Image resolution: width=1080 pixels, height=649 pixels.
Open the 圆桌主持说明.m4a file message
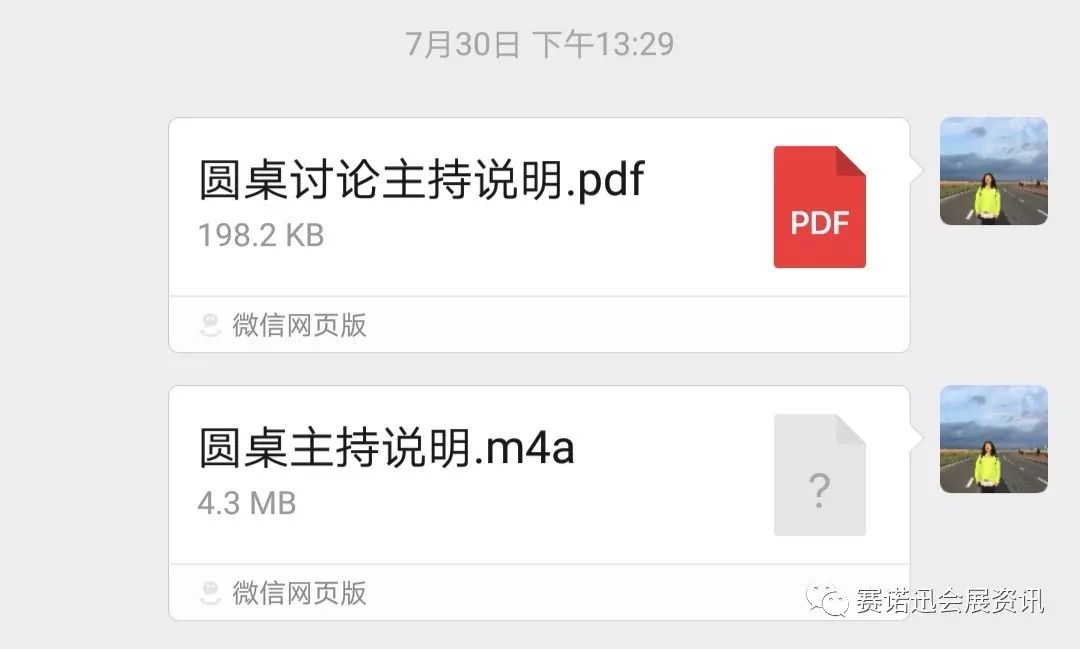[x=538, y=475]
